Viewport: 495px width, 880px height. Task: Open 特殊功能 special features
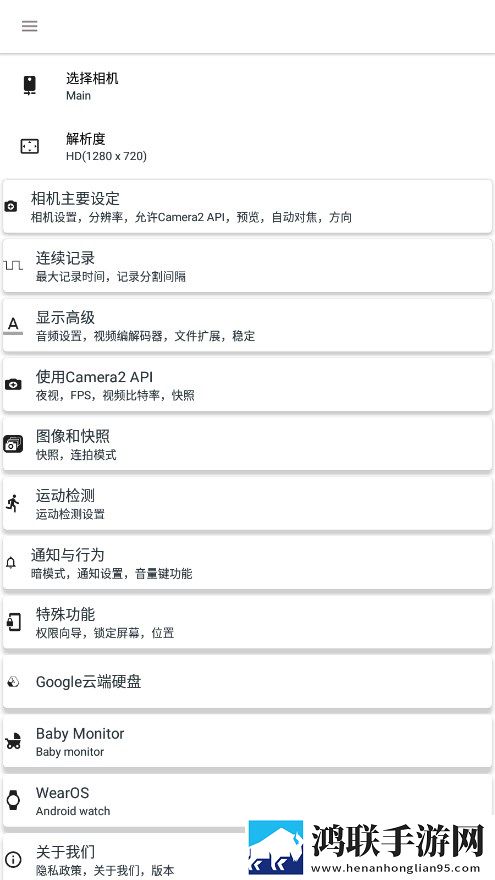click(x=248, y=623)
